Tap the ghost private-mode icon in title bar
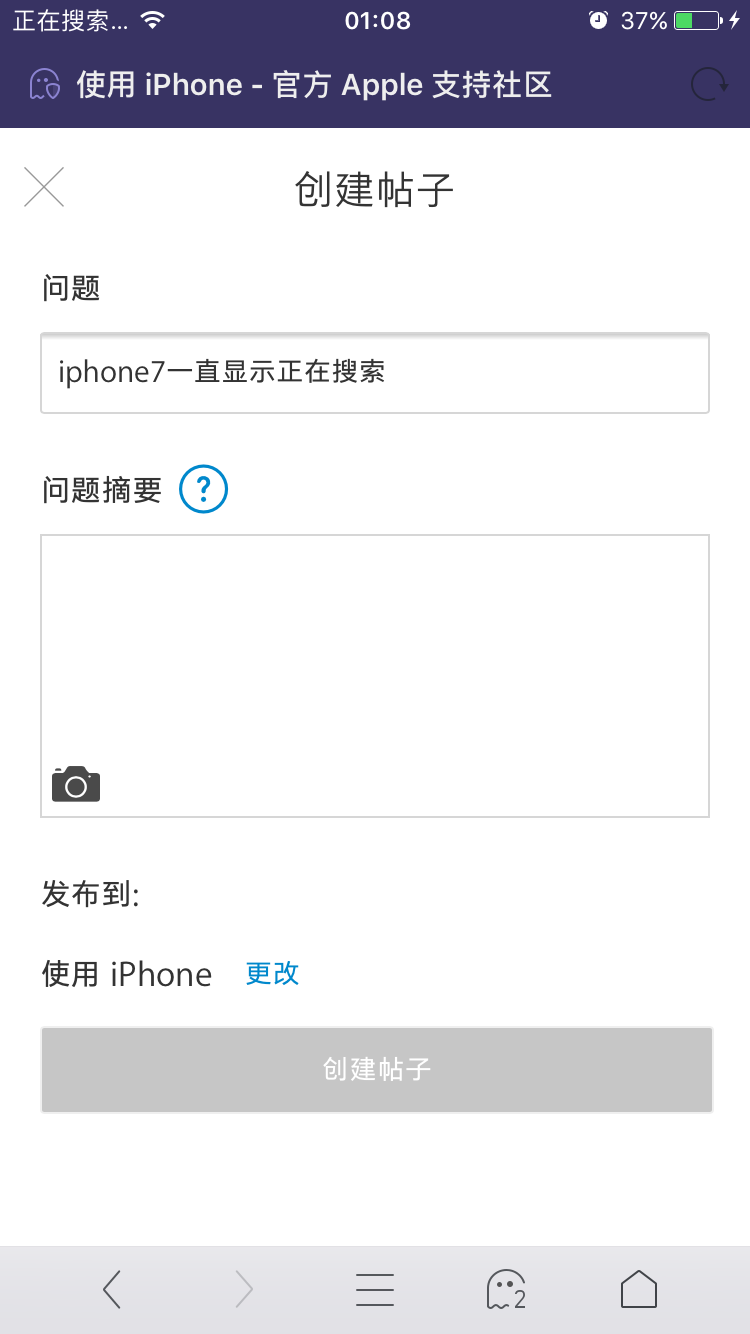Screen dimensions: 750x1334 tap(45, 85)
